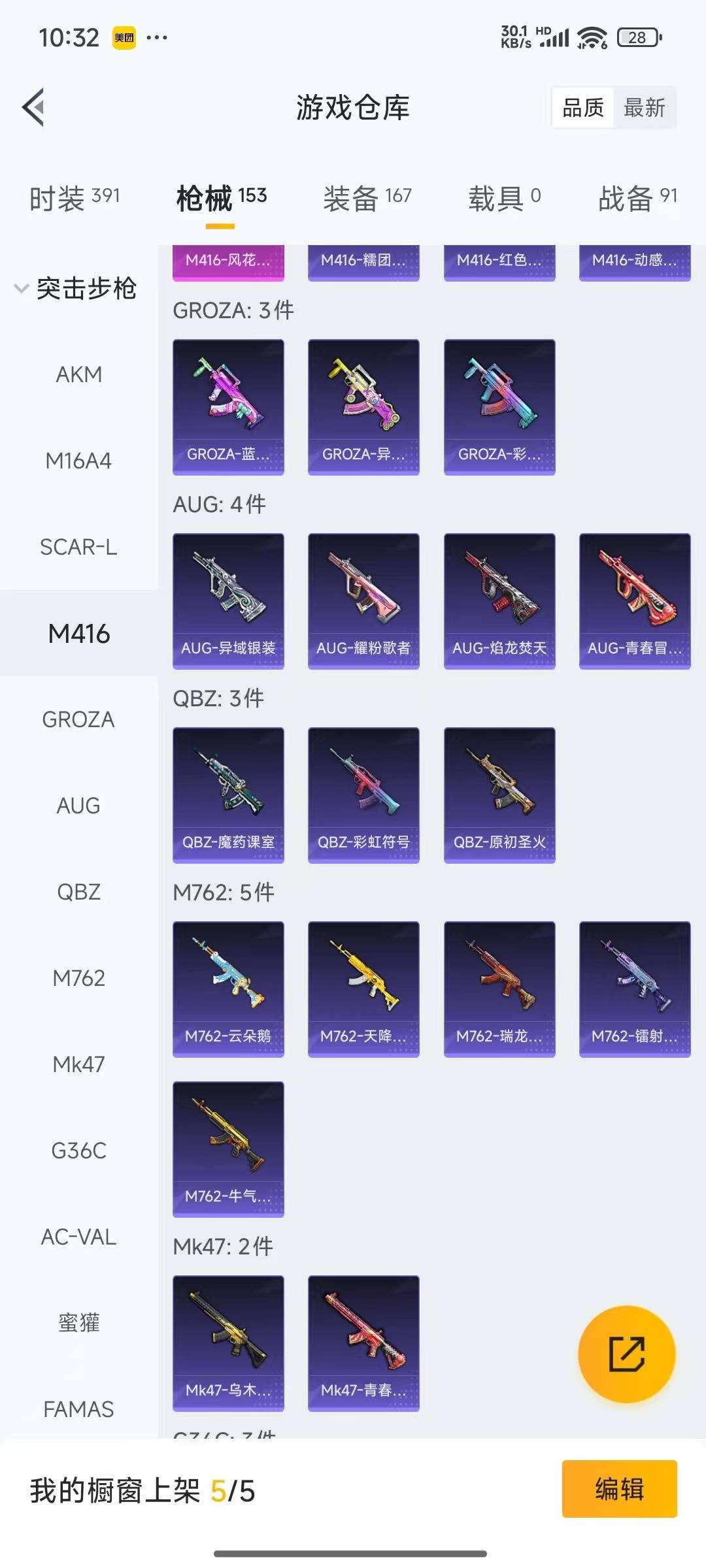The image size is (706, 1568).
Task: Sort by 最新
Action: point(644,108)
